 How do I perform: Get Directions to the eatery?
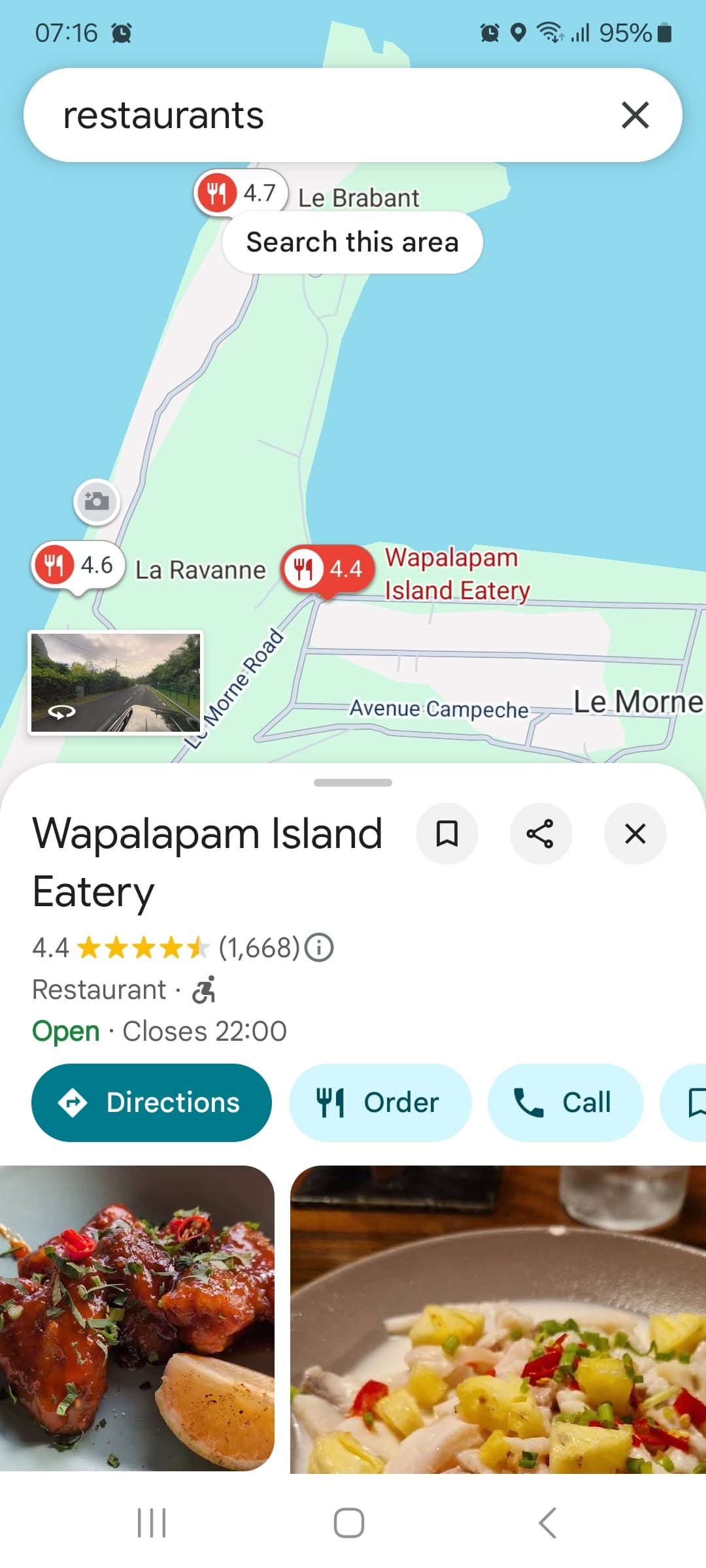(152, 1103)
